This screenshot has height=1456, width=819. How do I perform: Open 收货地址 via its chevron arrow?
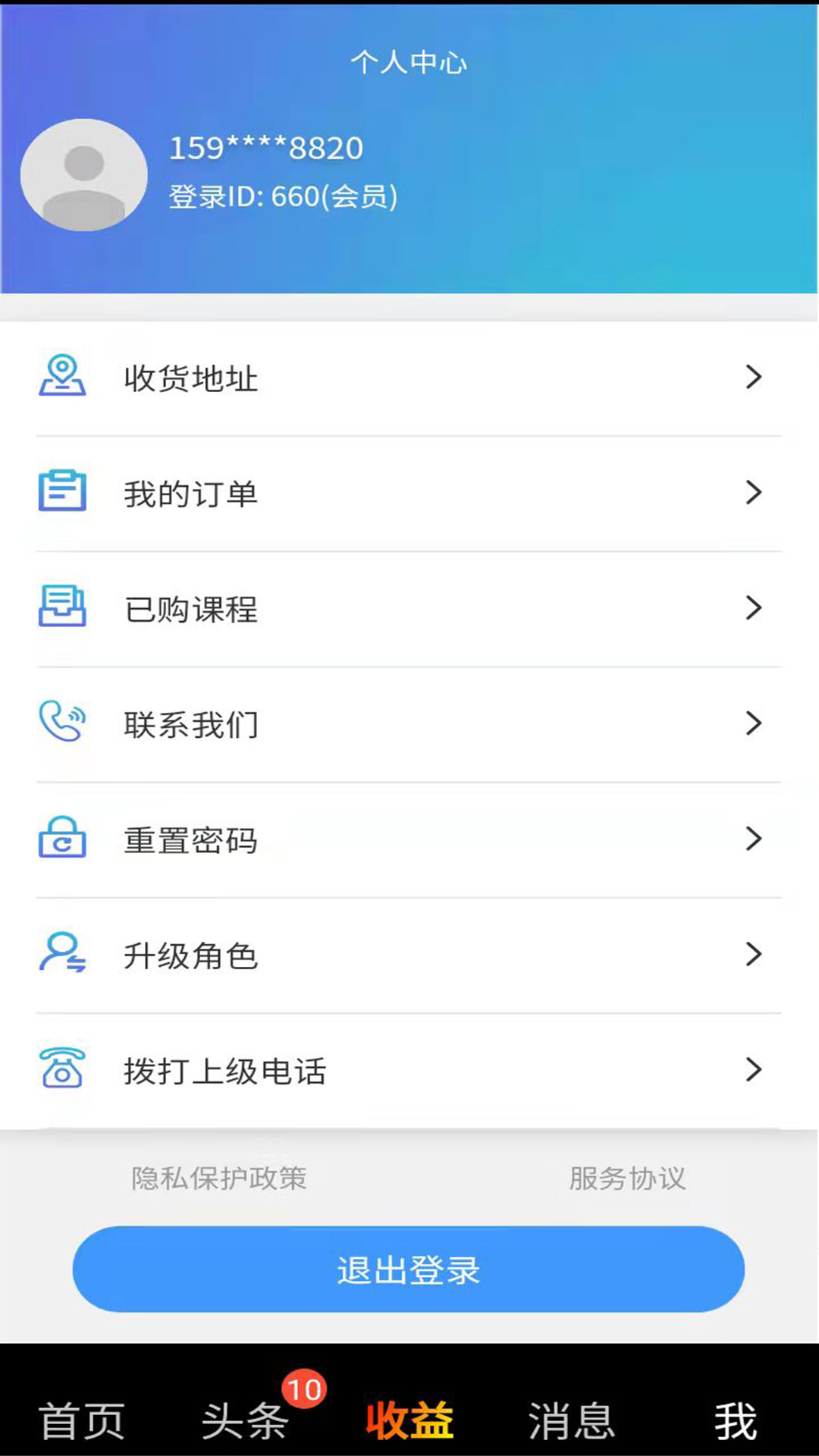[x=753, y=377]
